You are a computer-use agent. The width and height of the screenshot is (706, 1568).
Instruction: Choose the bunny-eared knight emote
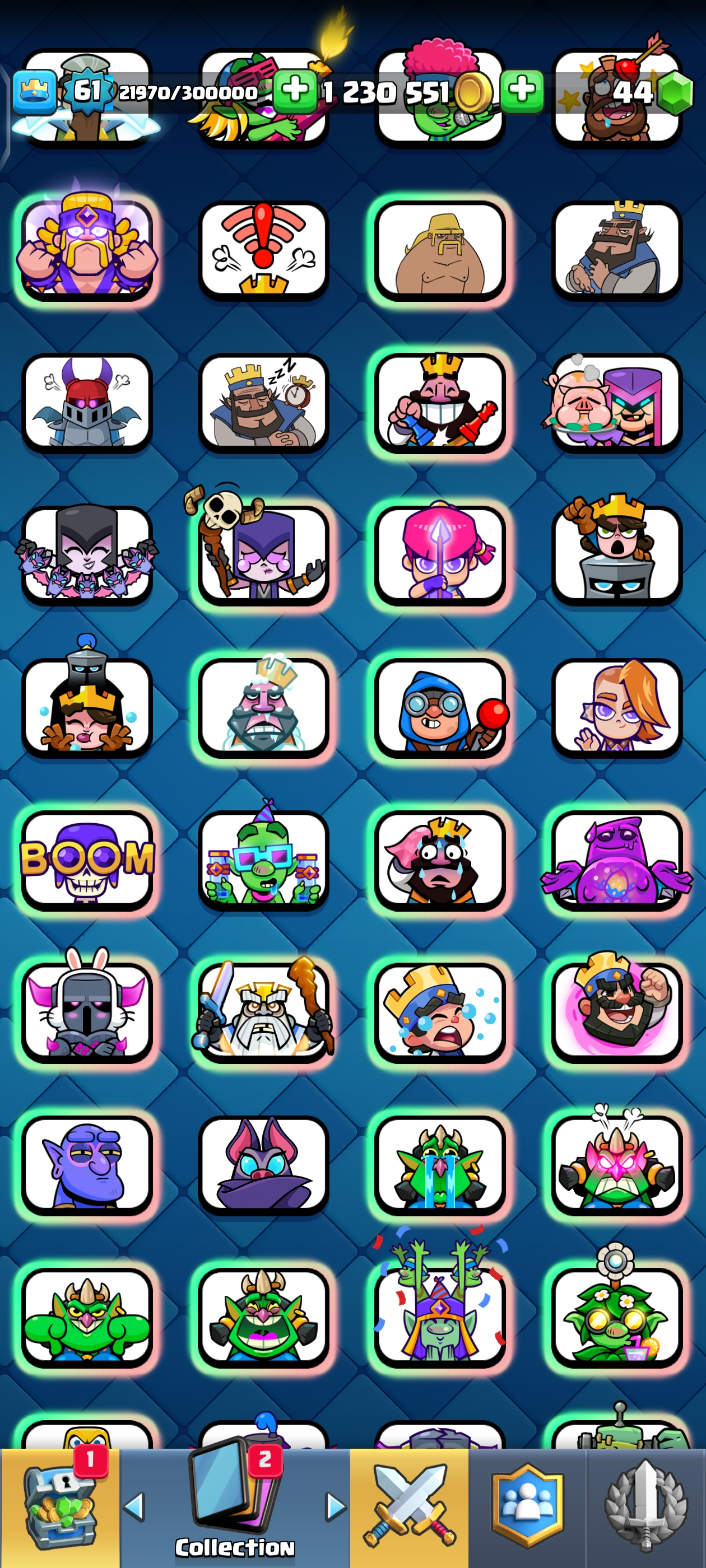coord(87,1012)
